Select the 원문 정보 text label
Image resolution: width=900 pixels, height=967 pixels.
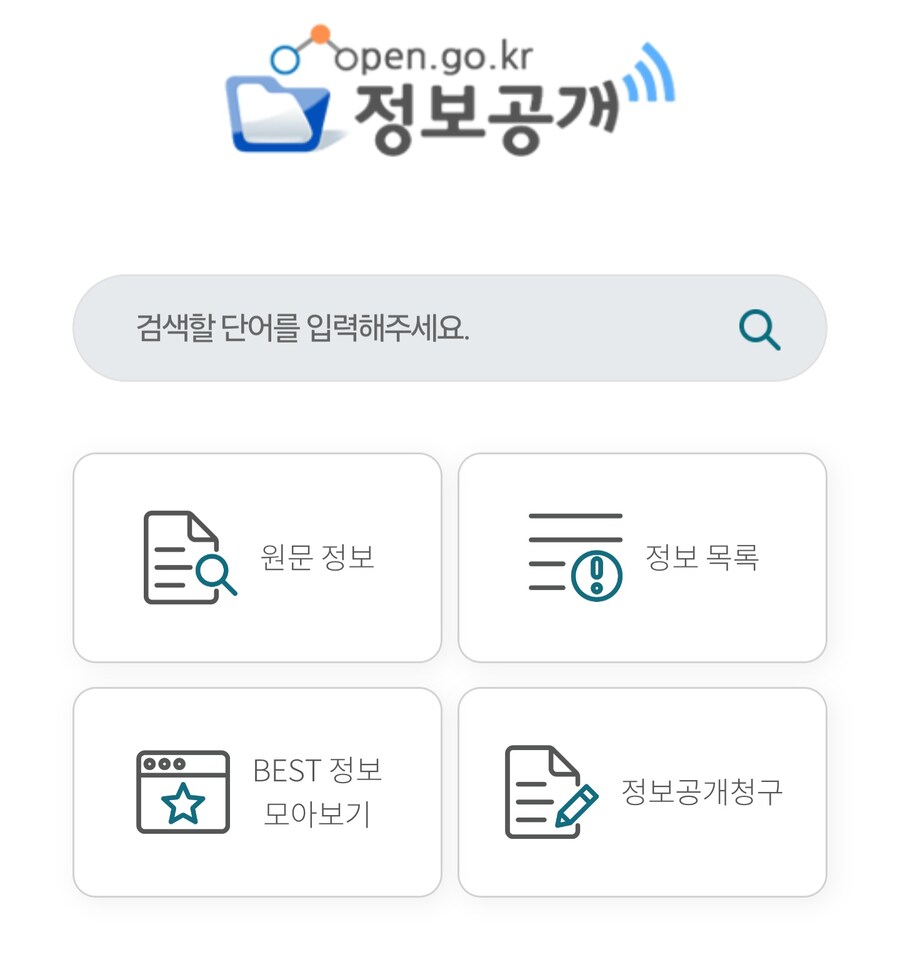click(x=315, y=557)
